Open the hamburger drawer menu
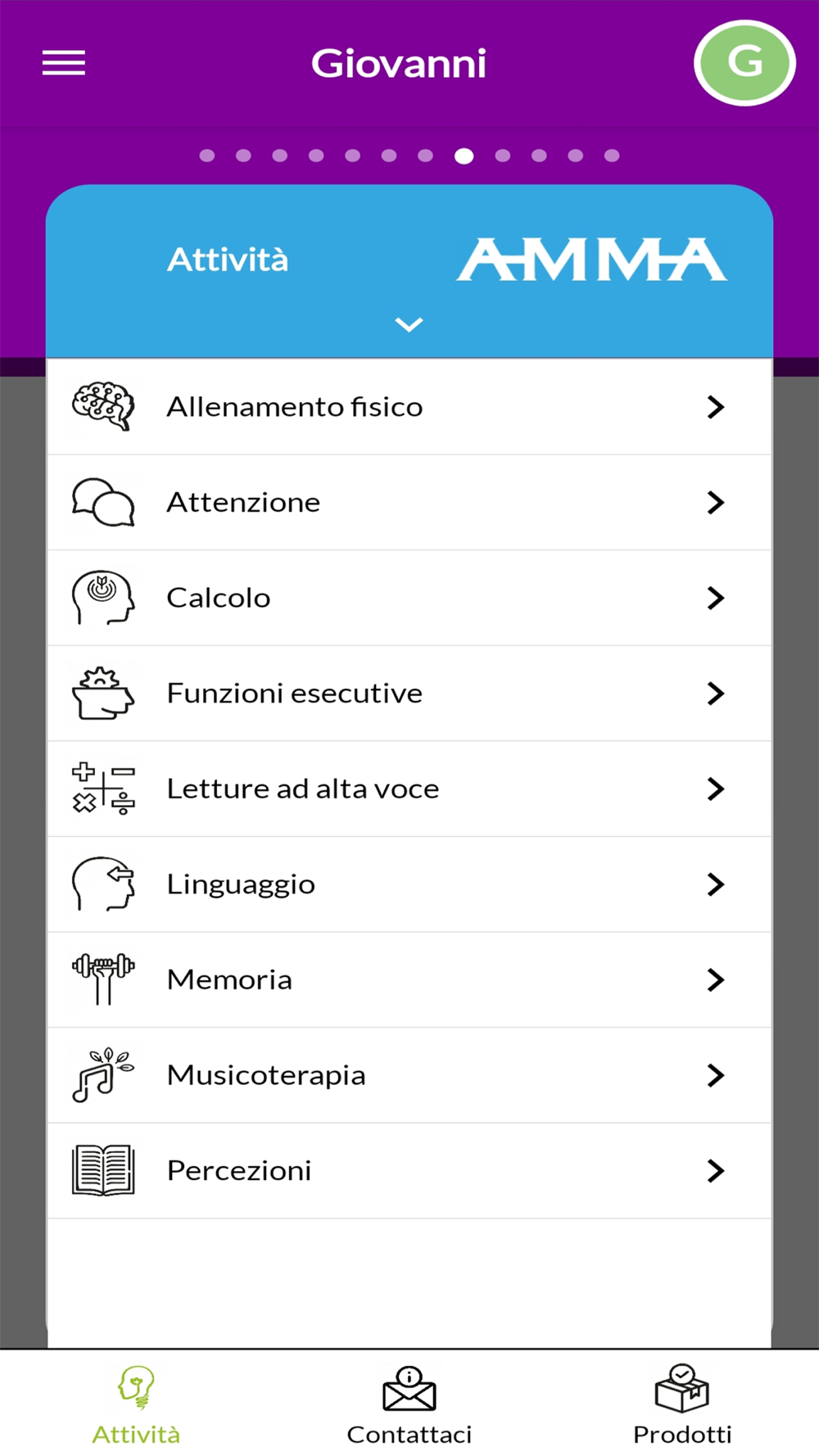The width and height of the screenshot is (819, 1456). pos(64,63)
